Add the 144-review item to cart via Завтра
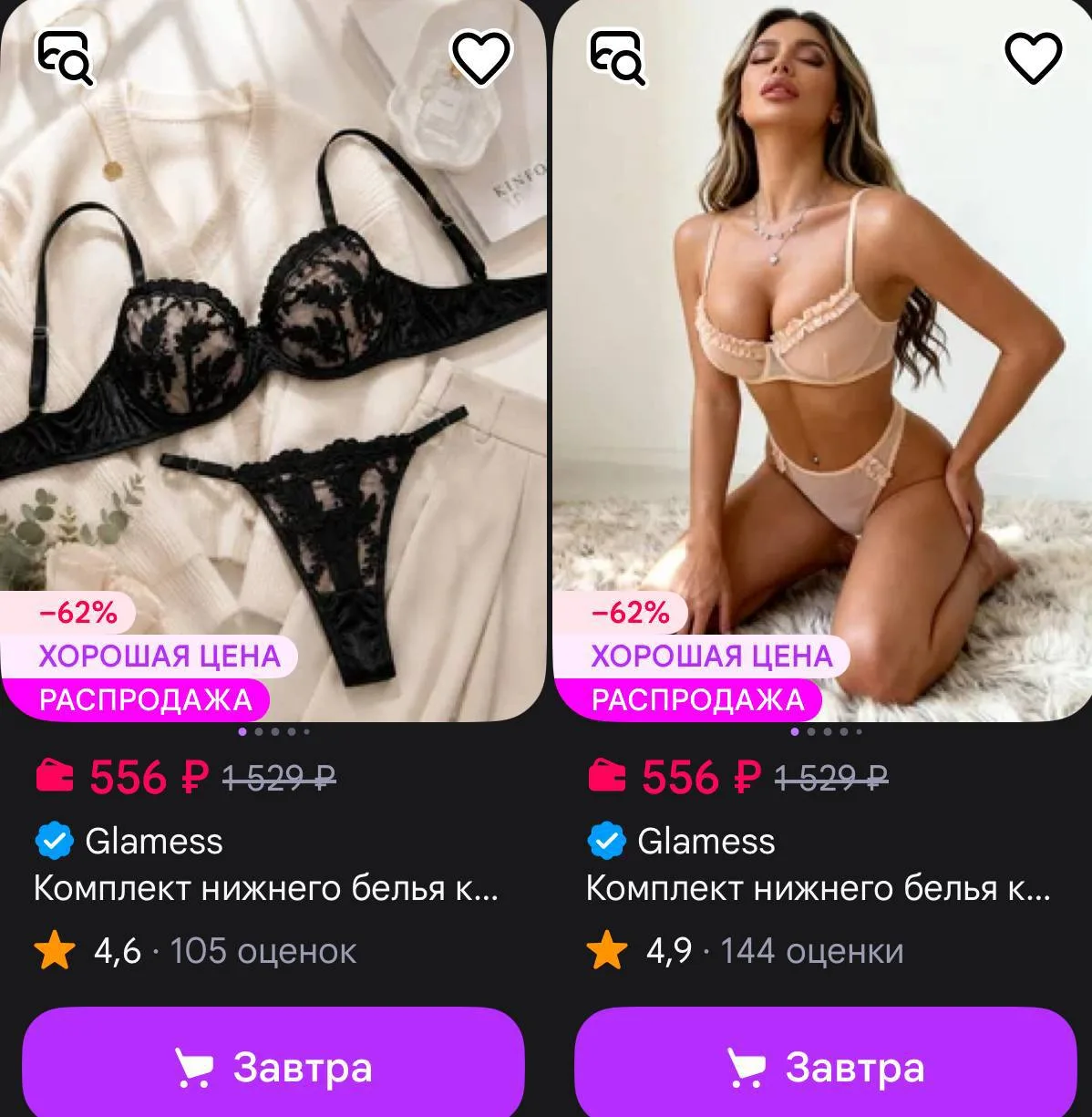Image resolution: width=1092 pixels, height=1117 pixels. pyautogui.click(x=826, y=1064)
